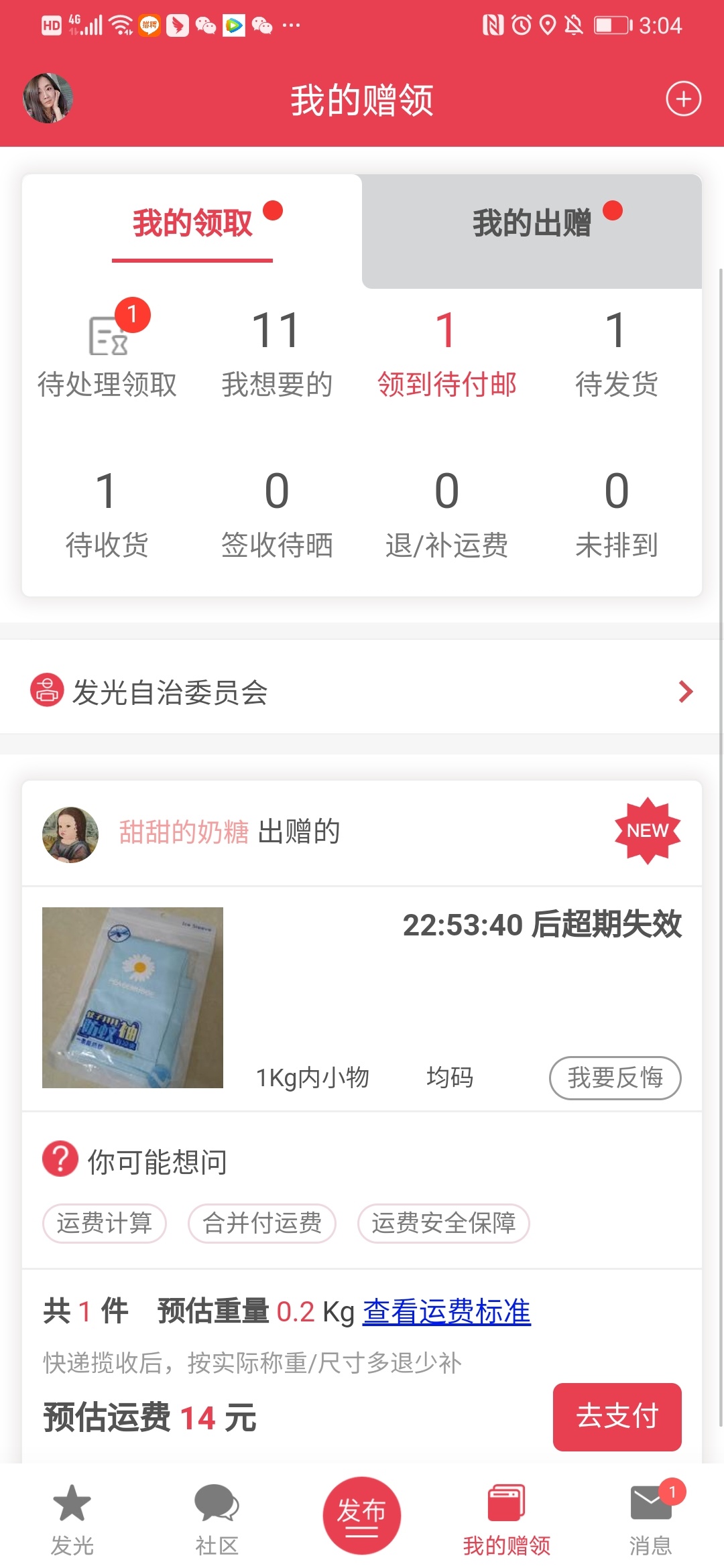Tap the 我要反悔 button
This screenshot has height=1568, width=724.
pos(615,1078)
